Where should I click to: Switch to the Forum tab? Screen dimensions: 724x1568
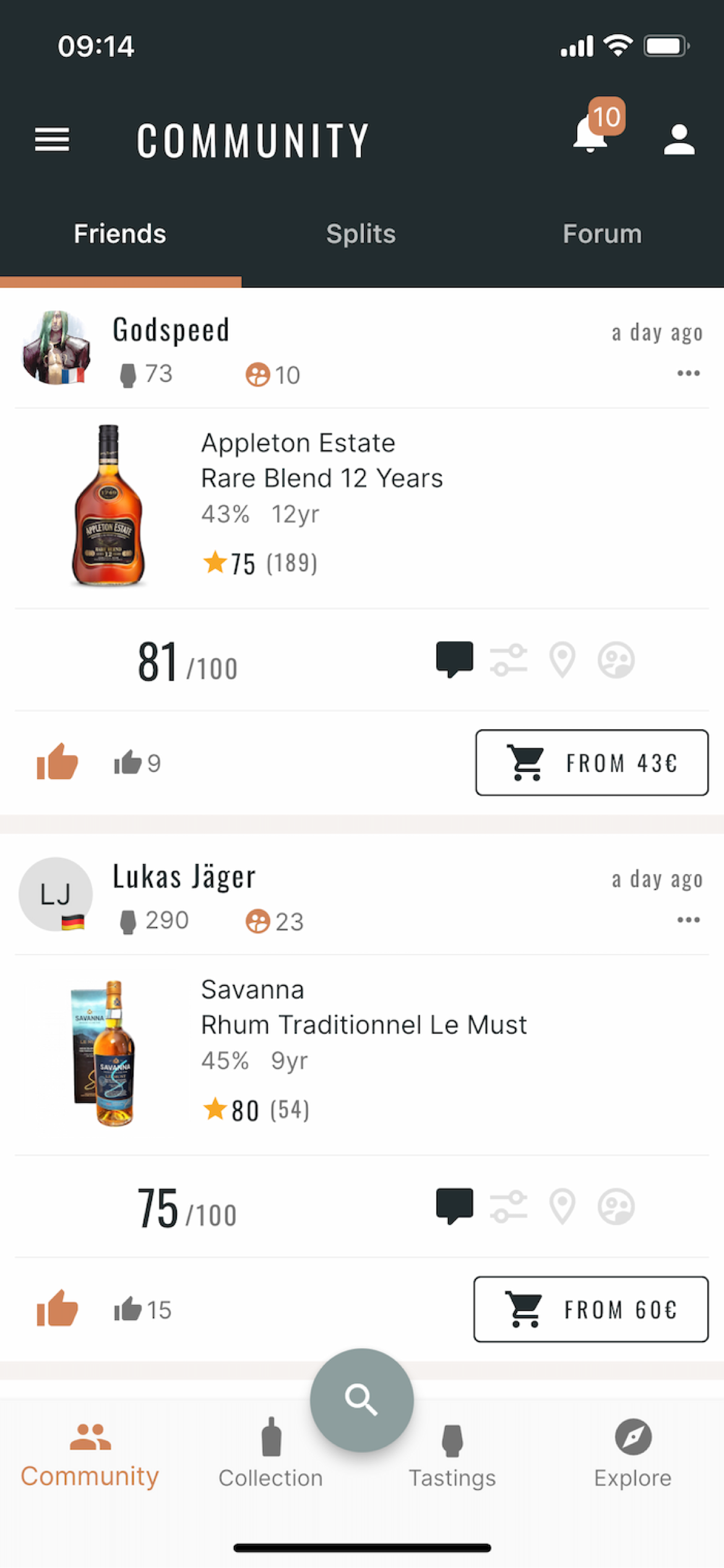click(602, 234)
